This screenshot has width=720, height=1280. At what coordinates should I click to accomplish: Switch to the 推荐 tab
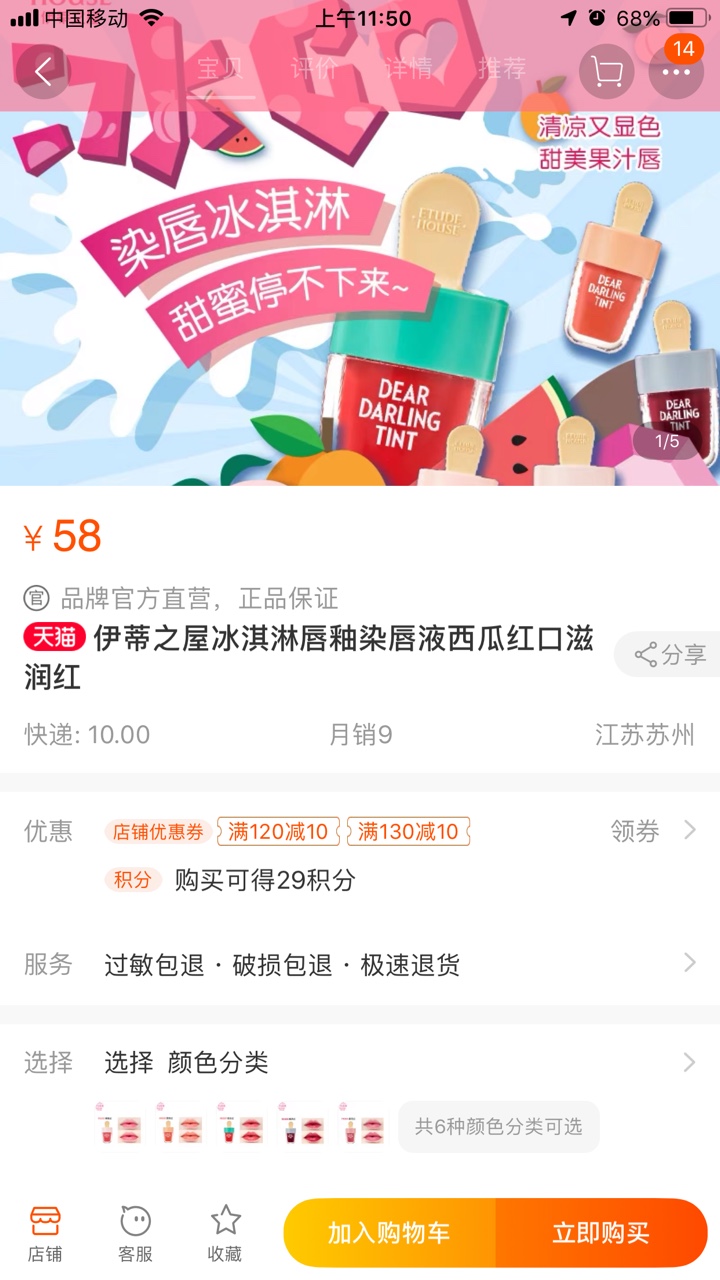[x=502, y=69]
